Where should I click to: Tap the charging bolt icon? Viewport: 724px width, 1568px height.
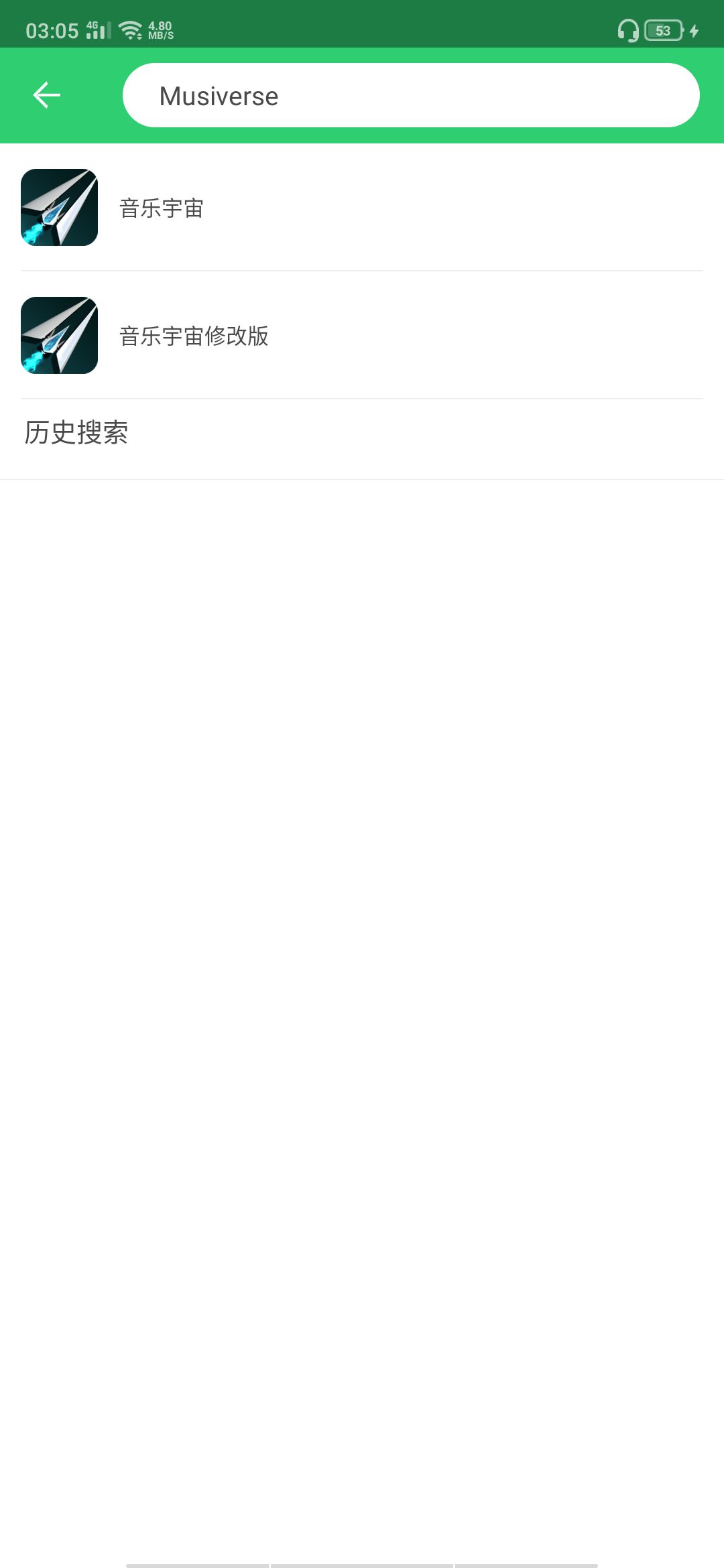pos(695,29)
